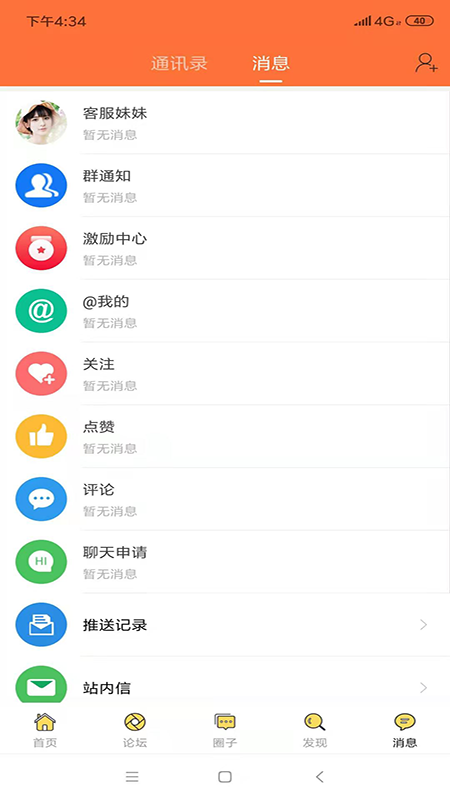450x800 pixels.
Task: Check 点赞 notifications
Action: click(225, 436)
